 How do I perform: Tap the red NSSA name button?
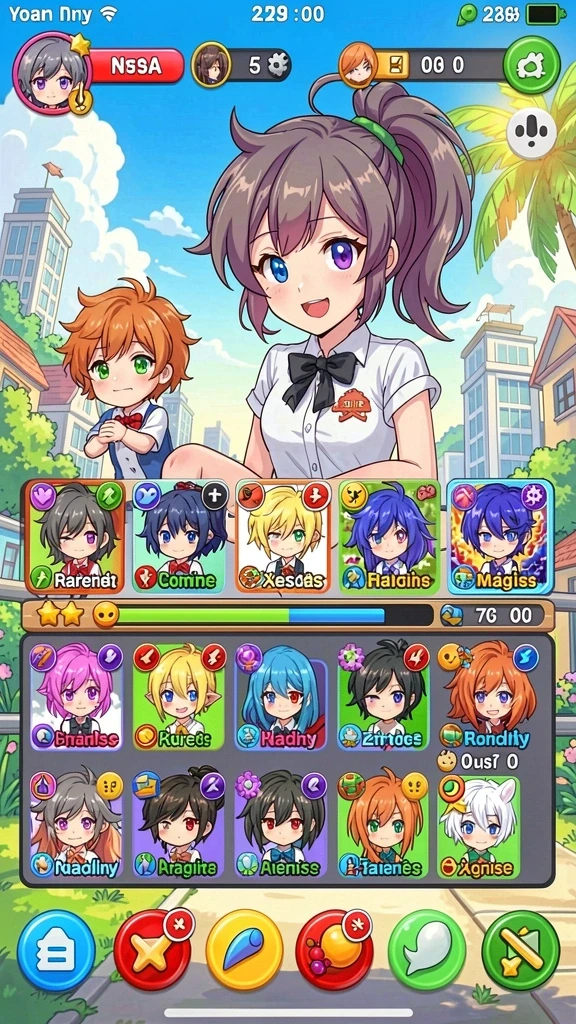click(136, 66)
